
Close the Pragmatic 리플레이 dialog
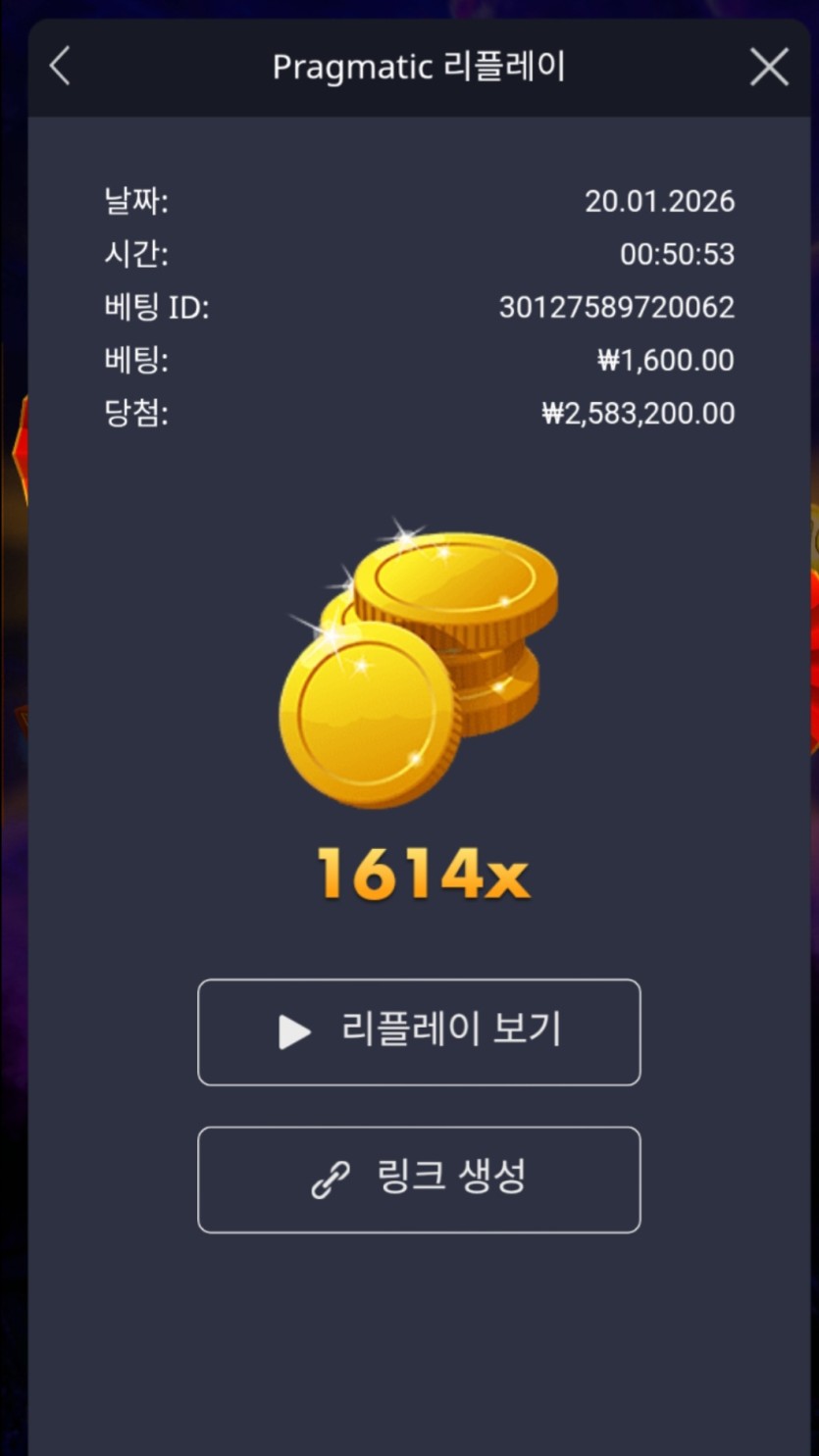point(768,68)
